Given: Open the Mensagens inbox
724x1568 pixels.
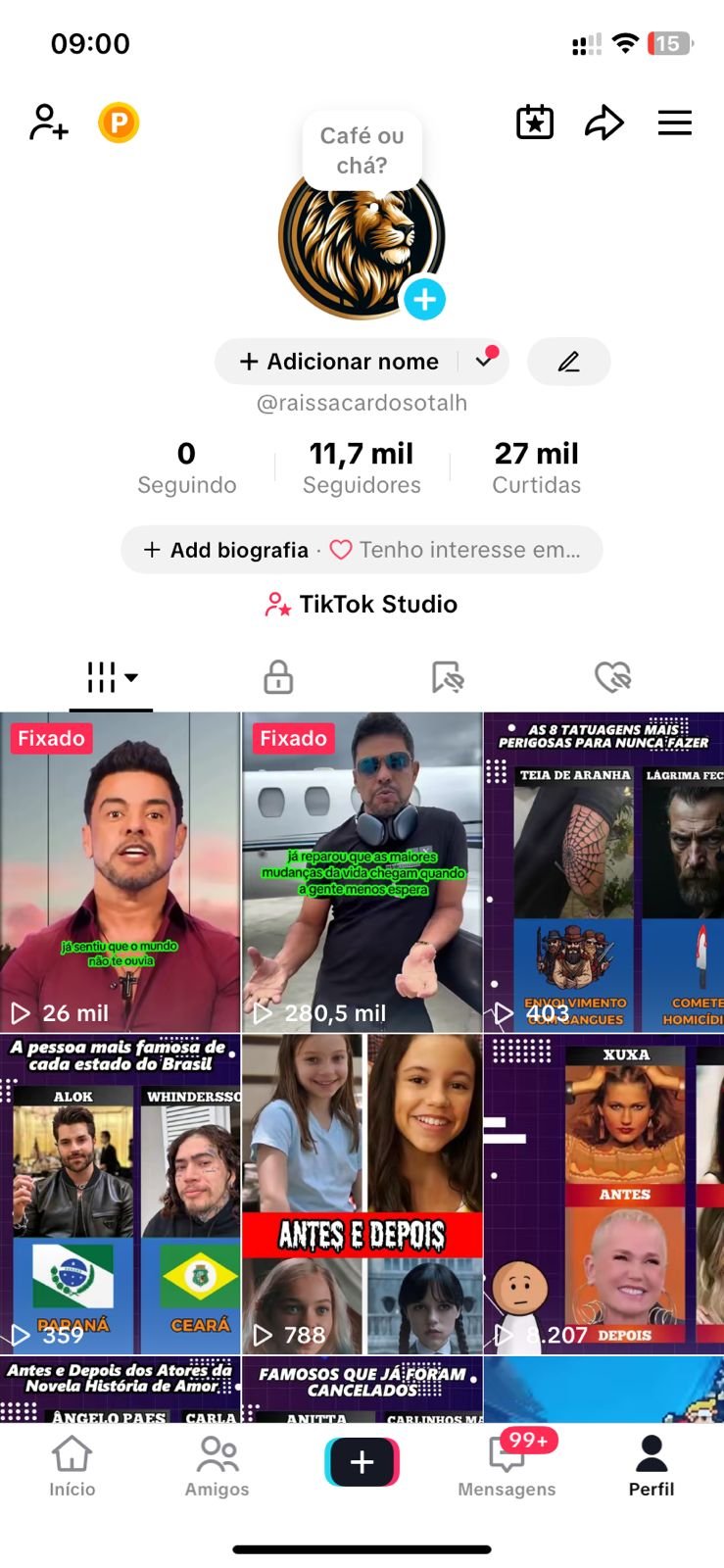Looking at the screenshot, I should (x=507, y=1466).
